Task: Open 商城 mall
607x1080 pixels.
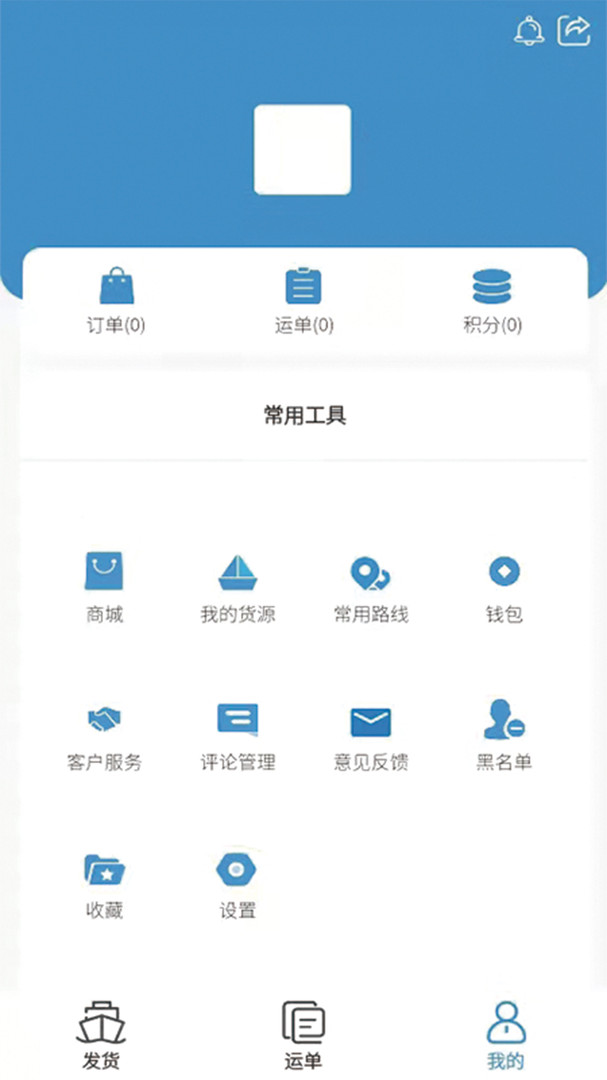Action: point(104,588)
